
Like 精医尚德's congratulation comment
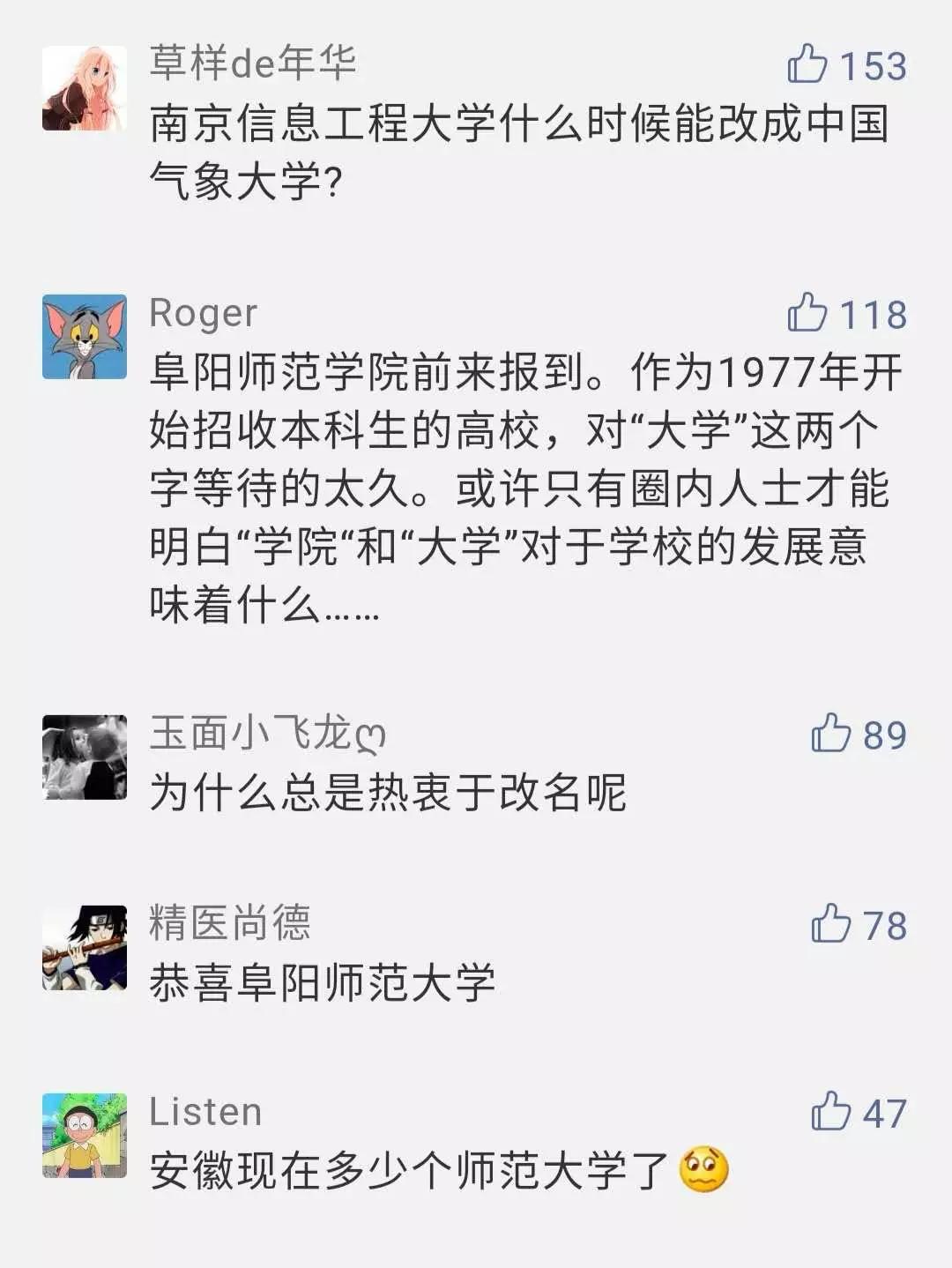click(830, 923)
